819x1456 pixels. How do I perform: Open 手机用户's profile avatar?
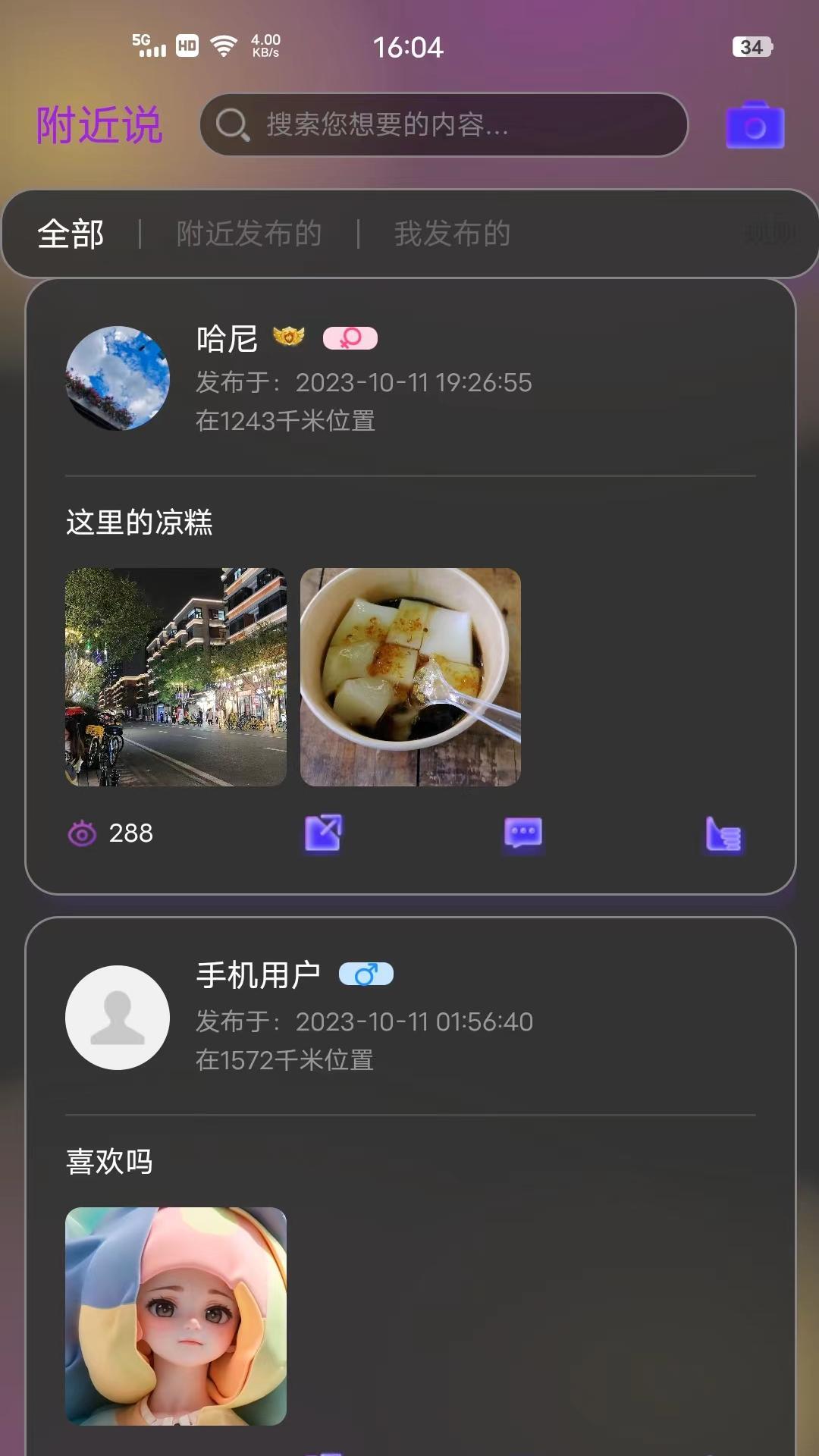coord(118,1018)
